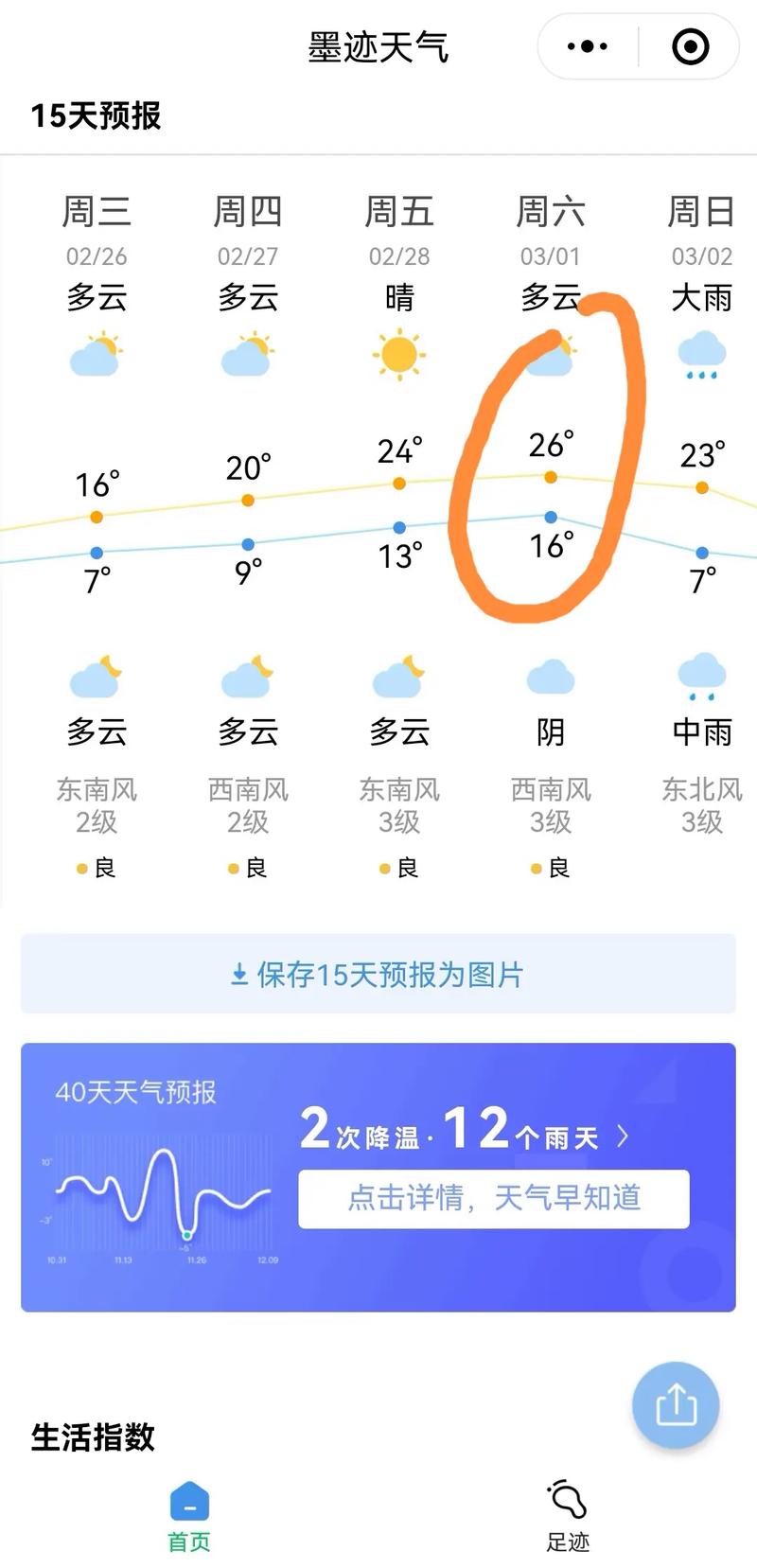
Task: Tap the blue share button at bottom right
Action: [676, 1405]
